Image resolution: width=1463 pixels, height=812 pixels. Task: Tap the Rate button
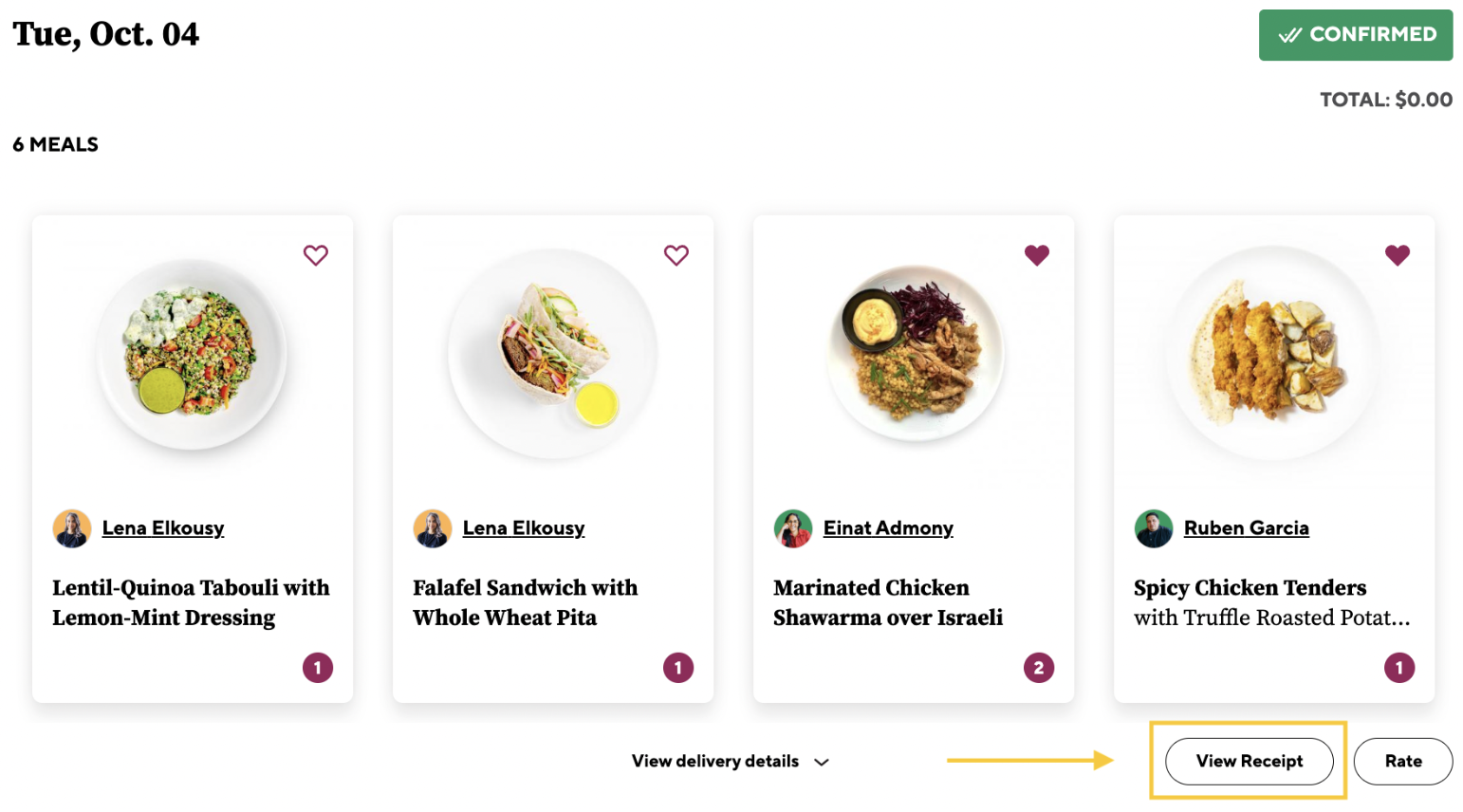(1402, 762)
